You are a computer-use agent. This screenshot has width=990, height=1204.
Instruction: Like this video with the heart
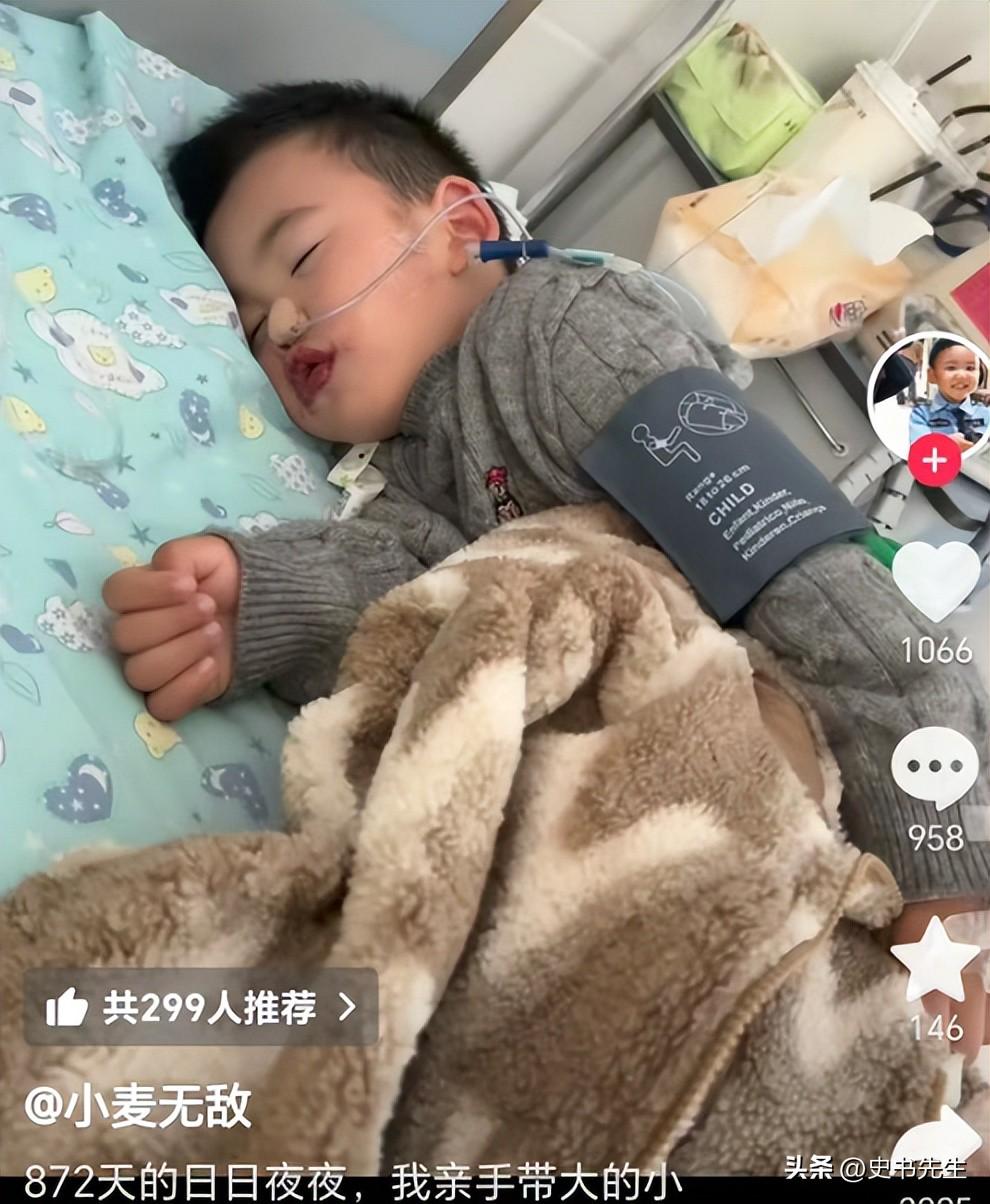click(x=935, y=582)
